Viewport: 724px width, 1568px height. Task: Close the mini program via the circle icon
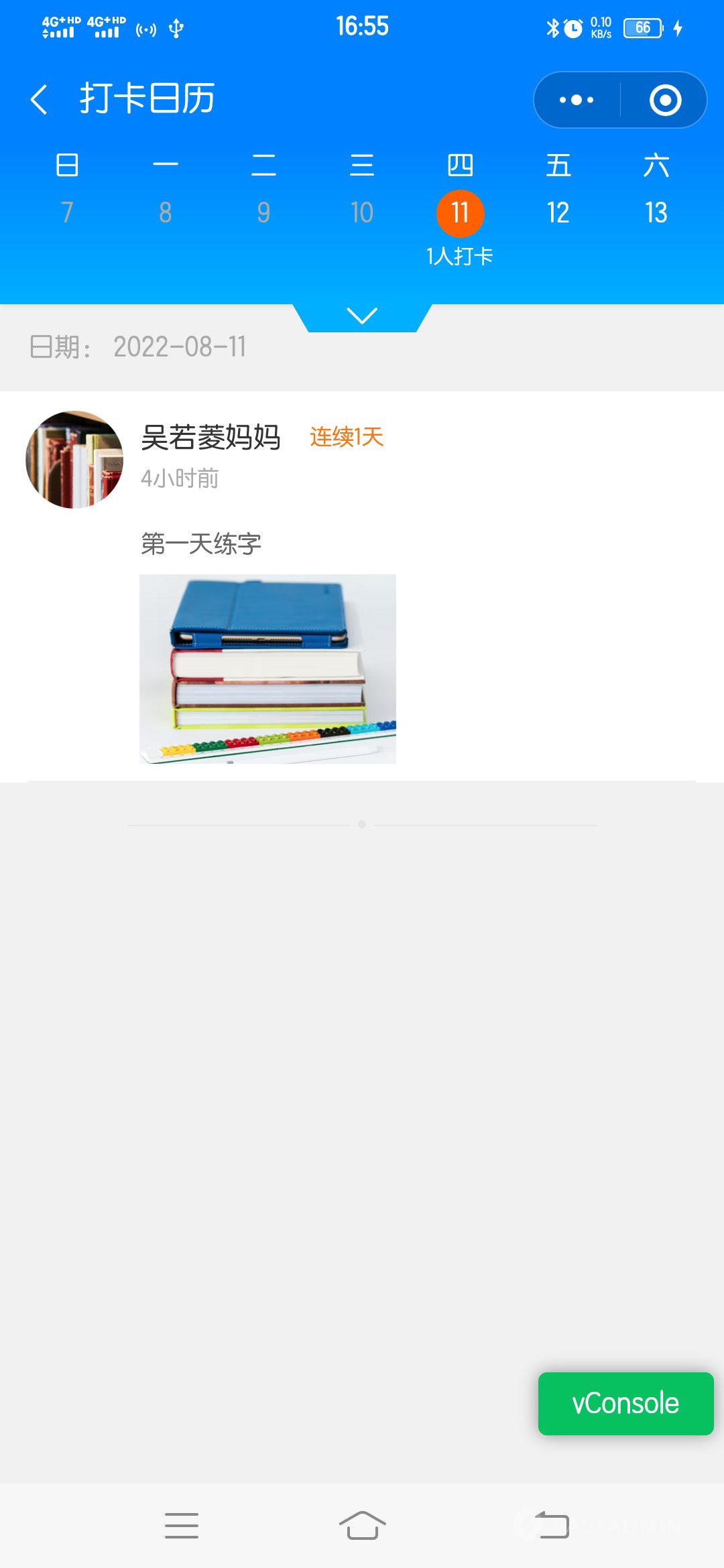tap(665, 100)
